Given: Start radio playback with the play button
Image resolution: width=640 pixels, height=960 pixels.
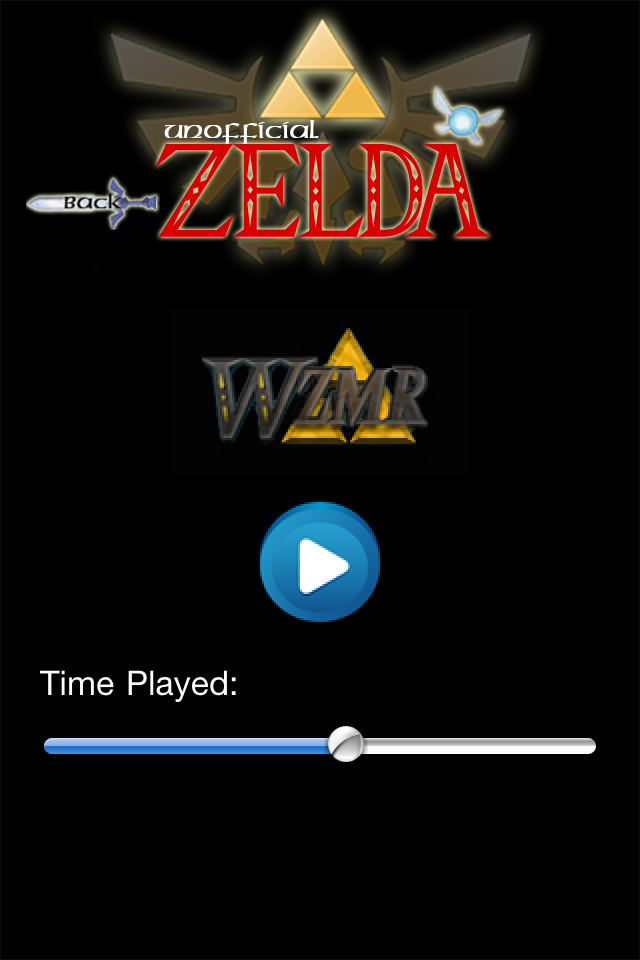Looking at the screenshot, I should pyautogui.click(x=320, y=562).
